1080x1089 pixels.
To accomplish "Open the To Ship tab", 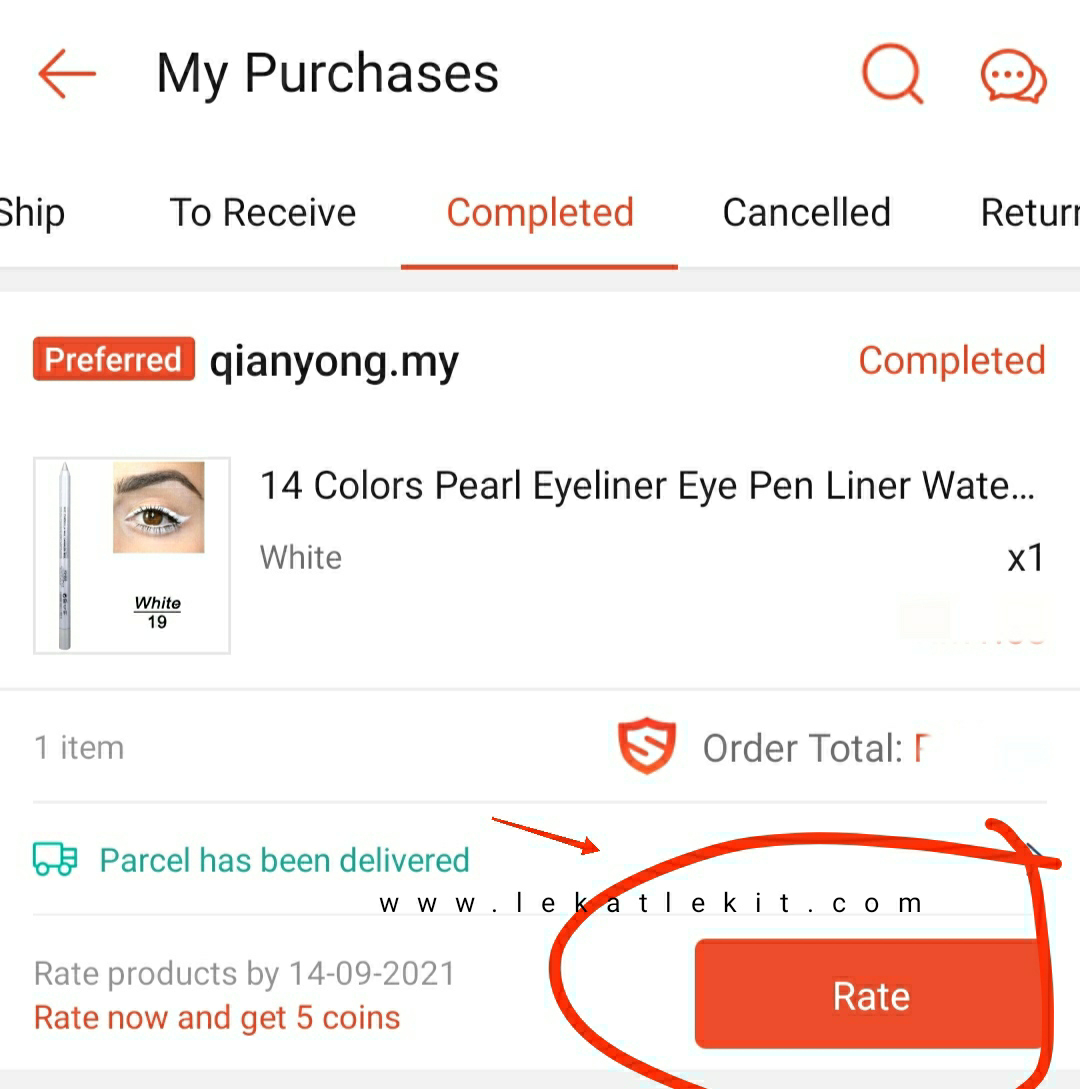I will pyautogui.click(x=30, y=213).
